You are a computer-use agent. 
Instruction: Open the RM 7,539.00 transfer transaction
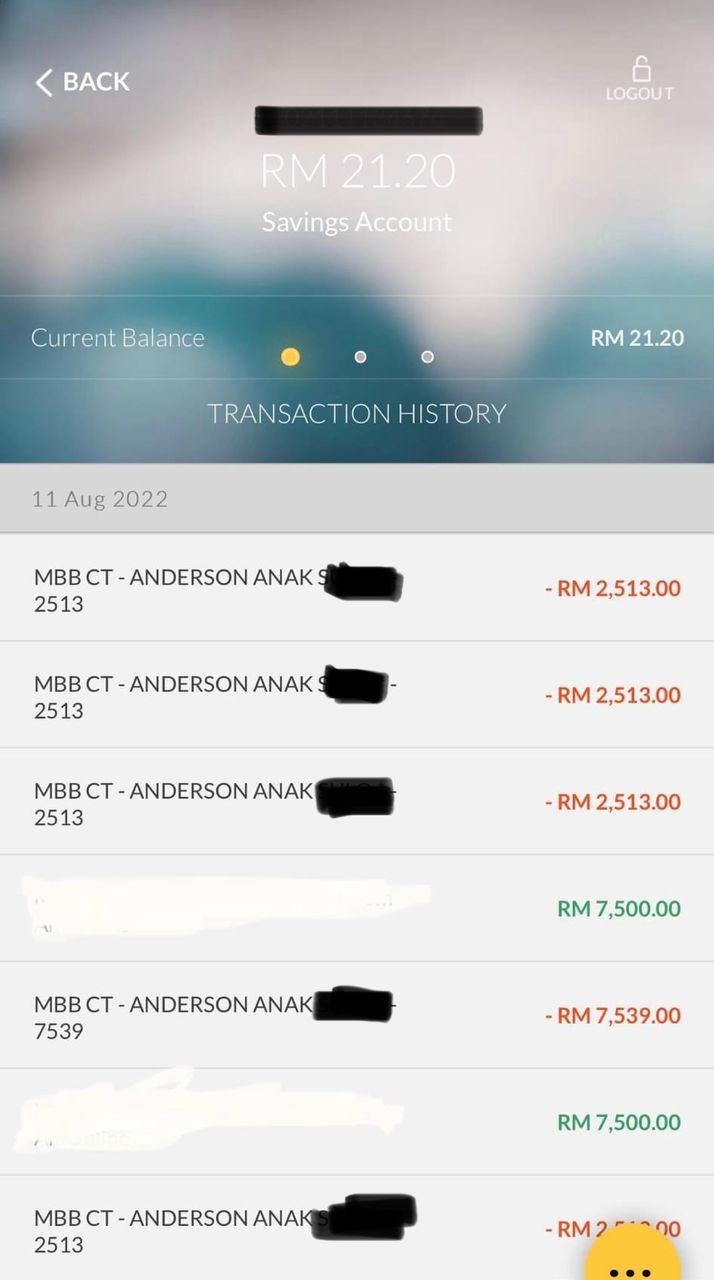356,1015
